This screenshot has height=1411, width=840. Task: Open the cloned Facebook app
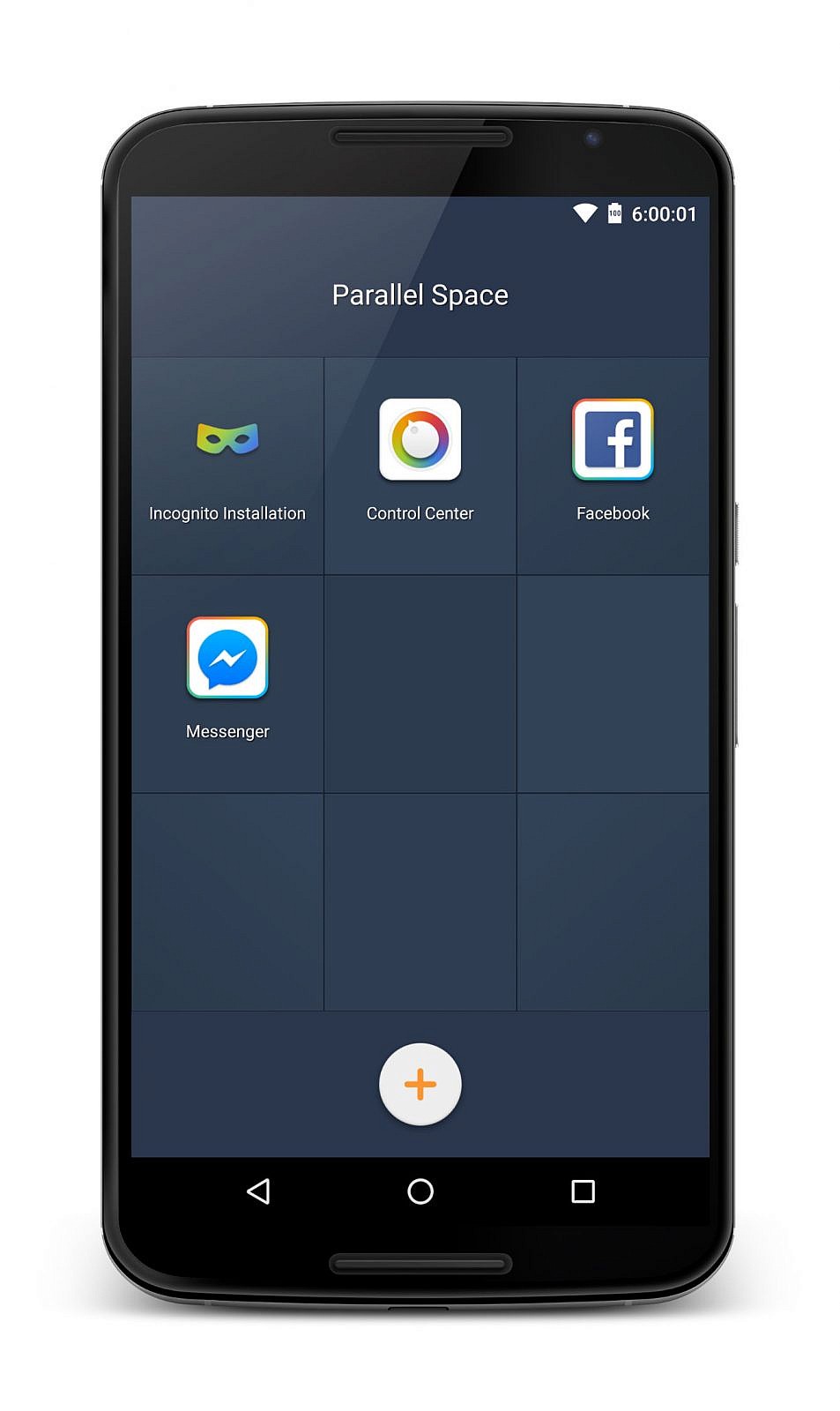click(613, 439)
